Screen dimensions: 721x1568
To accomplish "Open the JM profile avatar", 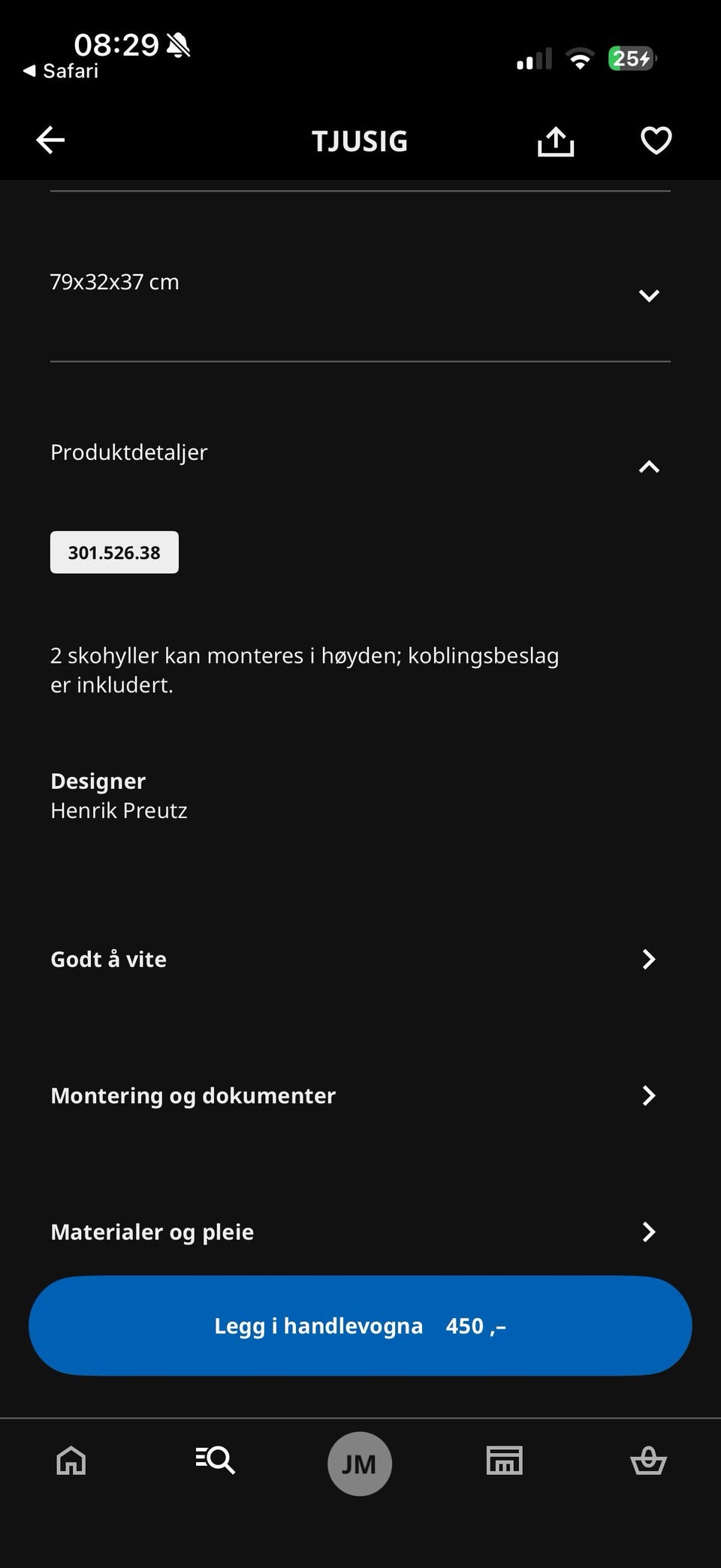I will pyautogui.click(x=359, y=1461).
